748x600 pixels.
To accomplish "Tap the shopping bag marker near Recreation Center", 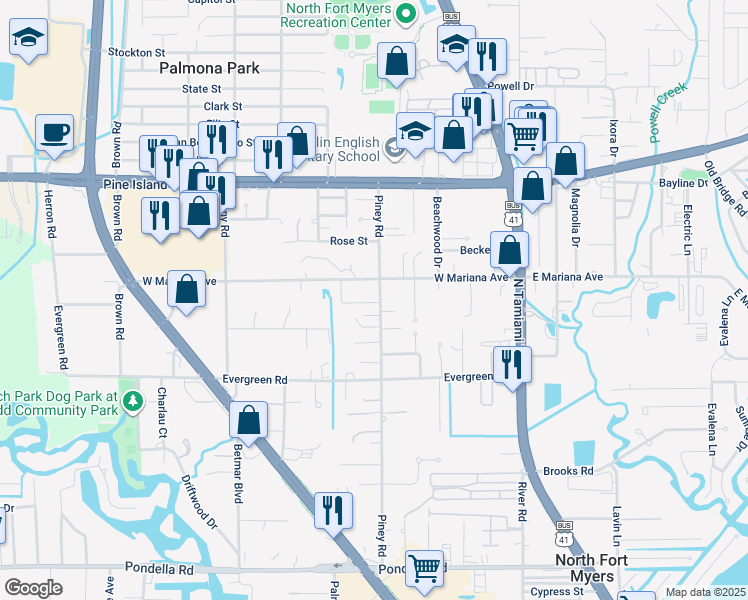I will [x=397, y=61].
